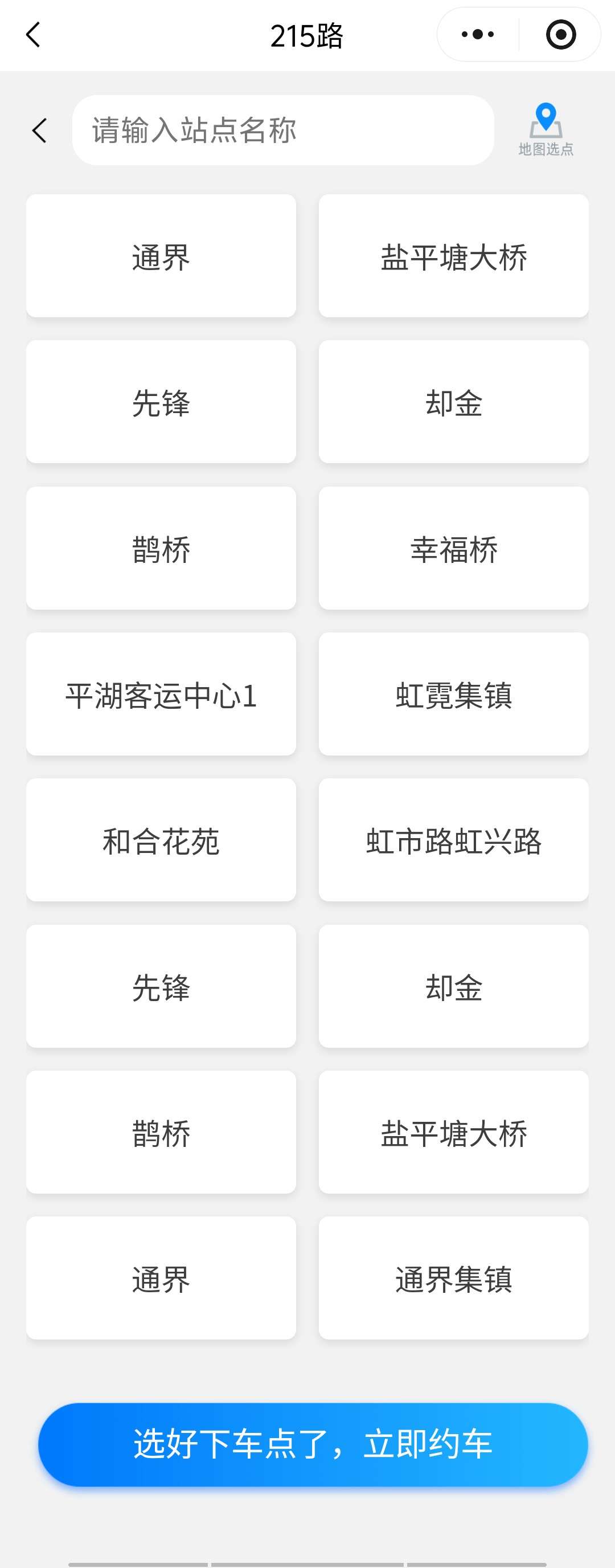The image size is (615, 1568).
Task: Pick the 虹霓集镇 station
Action: click(x=454, y=695)
